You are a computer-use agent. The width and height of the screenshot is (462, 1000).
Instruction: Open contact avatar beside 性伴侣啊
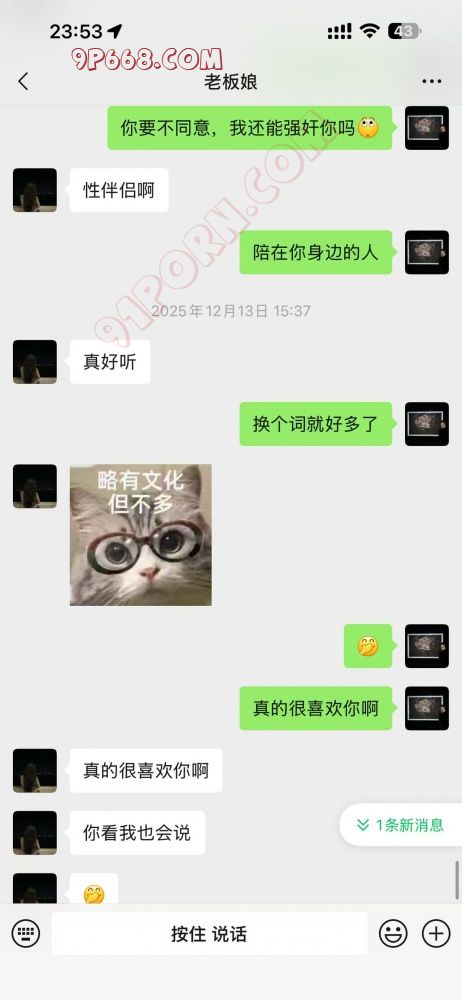click(x=35, y=190)
